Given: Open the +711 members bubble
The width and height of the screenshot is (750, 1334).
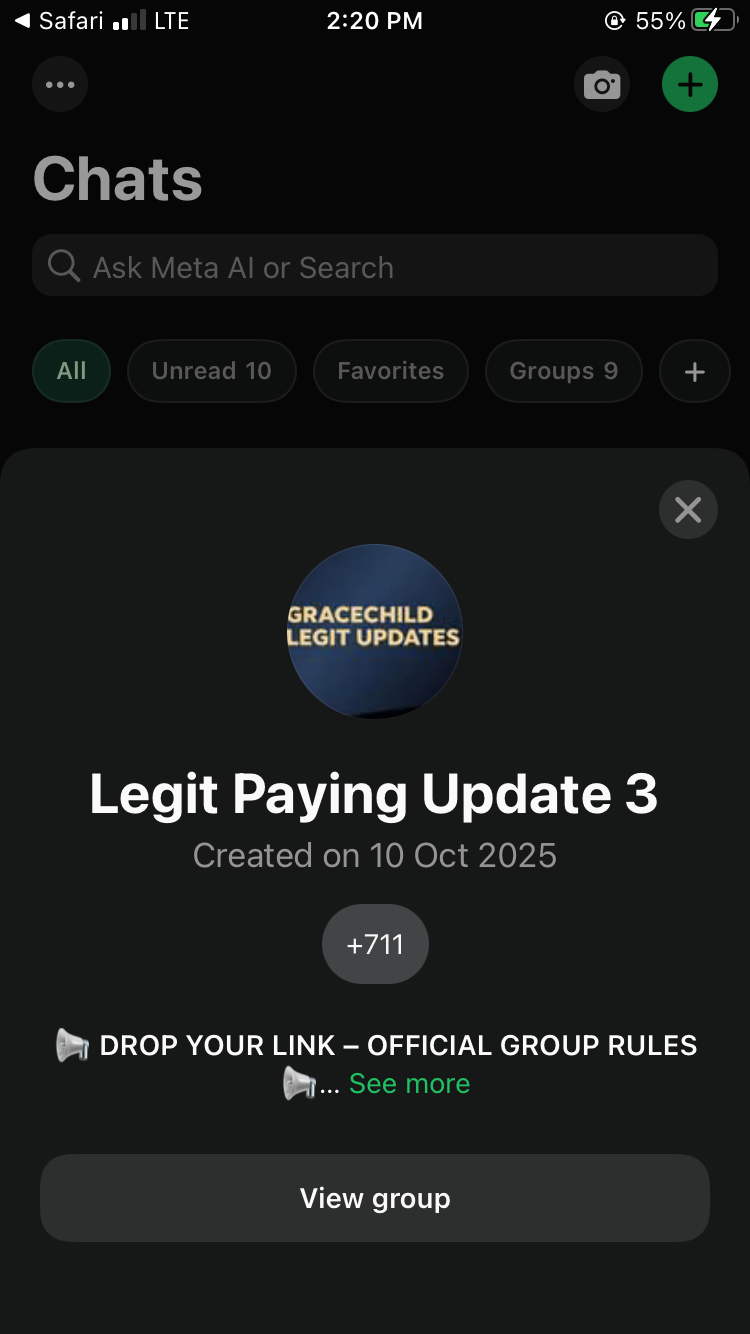Looking at the screenshot, I should click(375, 944).
